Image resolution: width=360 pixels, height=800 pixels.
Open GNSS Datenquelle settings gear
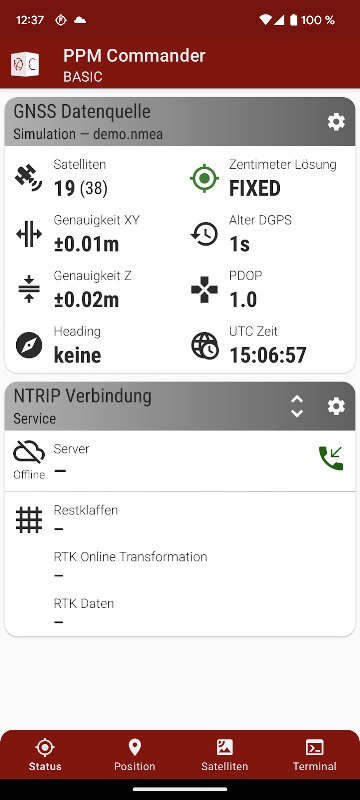click(x=336, y=122)
